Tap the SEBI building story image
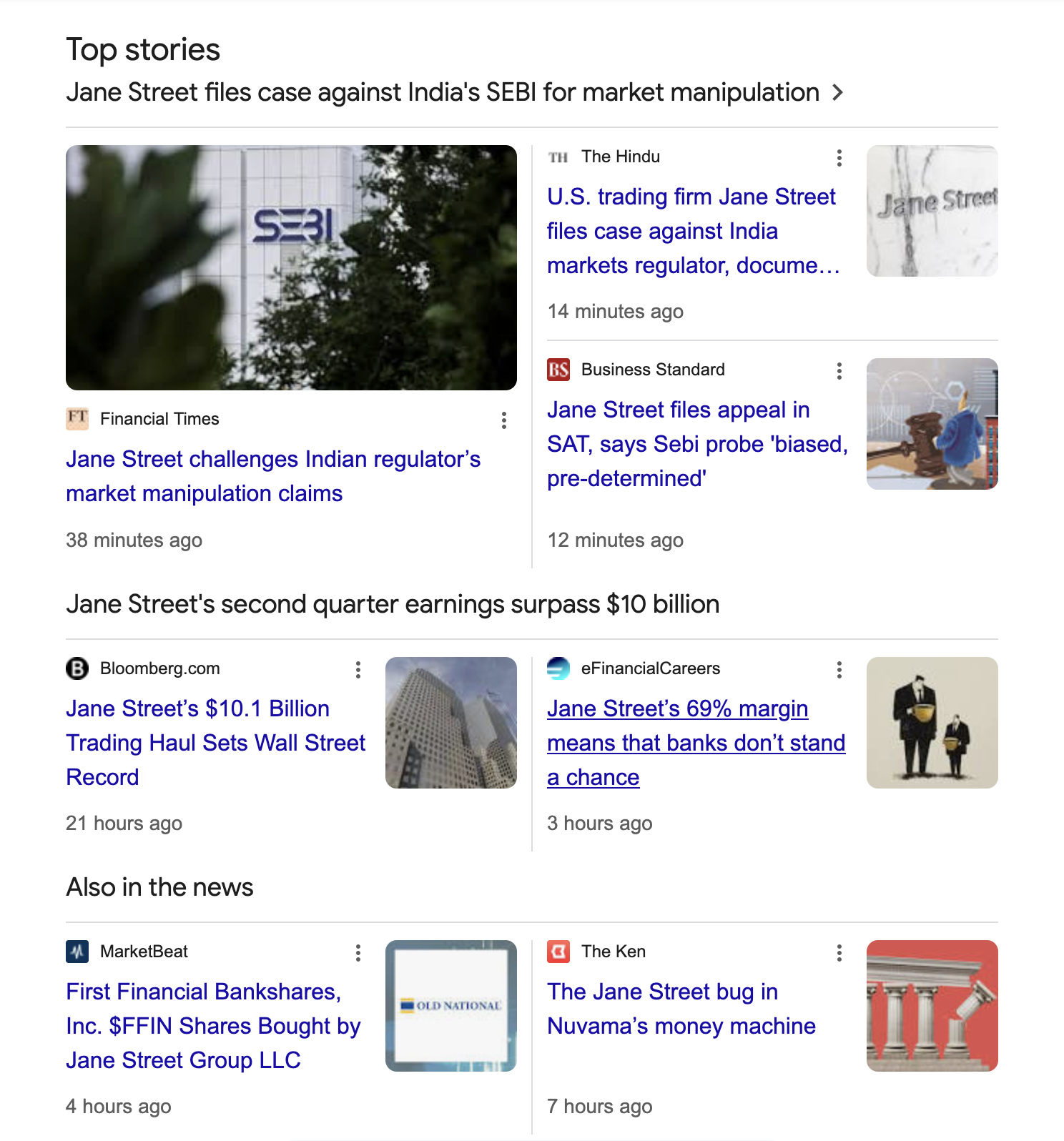This screenshot has height=1141, width=1064. tap(291, 267)
